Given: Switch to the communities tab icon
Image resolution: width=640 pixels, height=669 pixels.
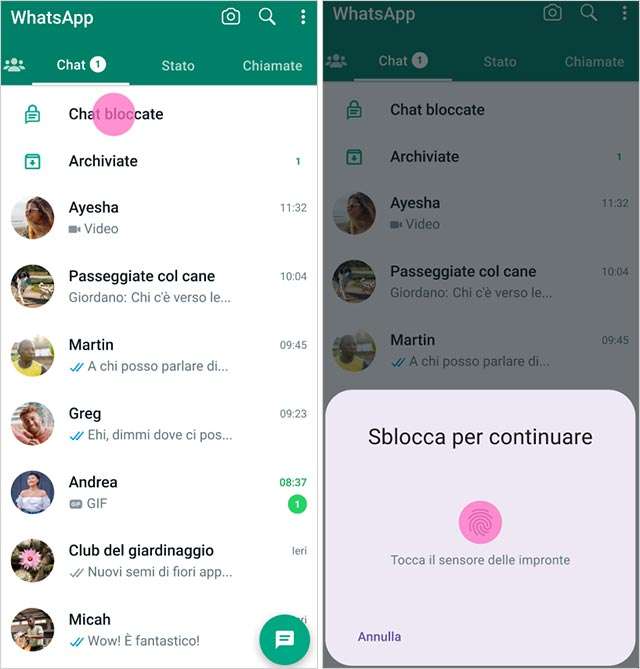Looking at the screenshot, I should [14, 65].
